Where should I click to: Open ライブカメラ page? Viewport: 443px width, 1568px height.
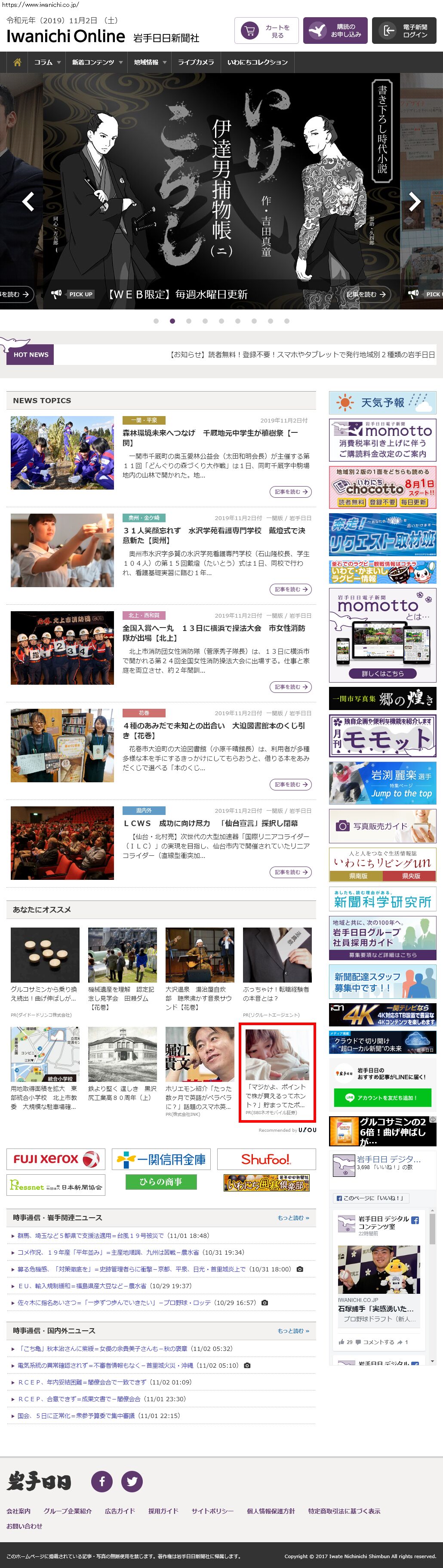[x=196, y=62]
